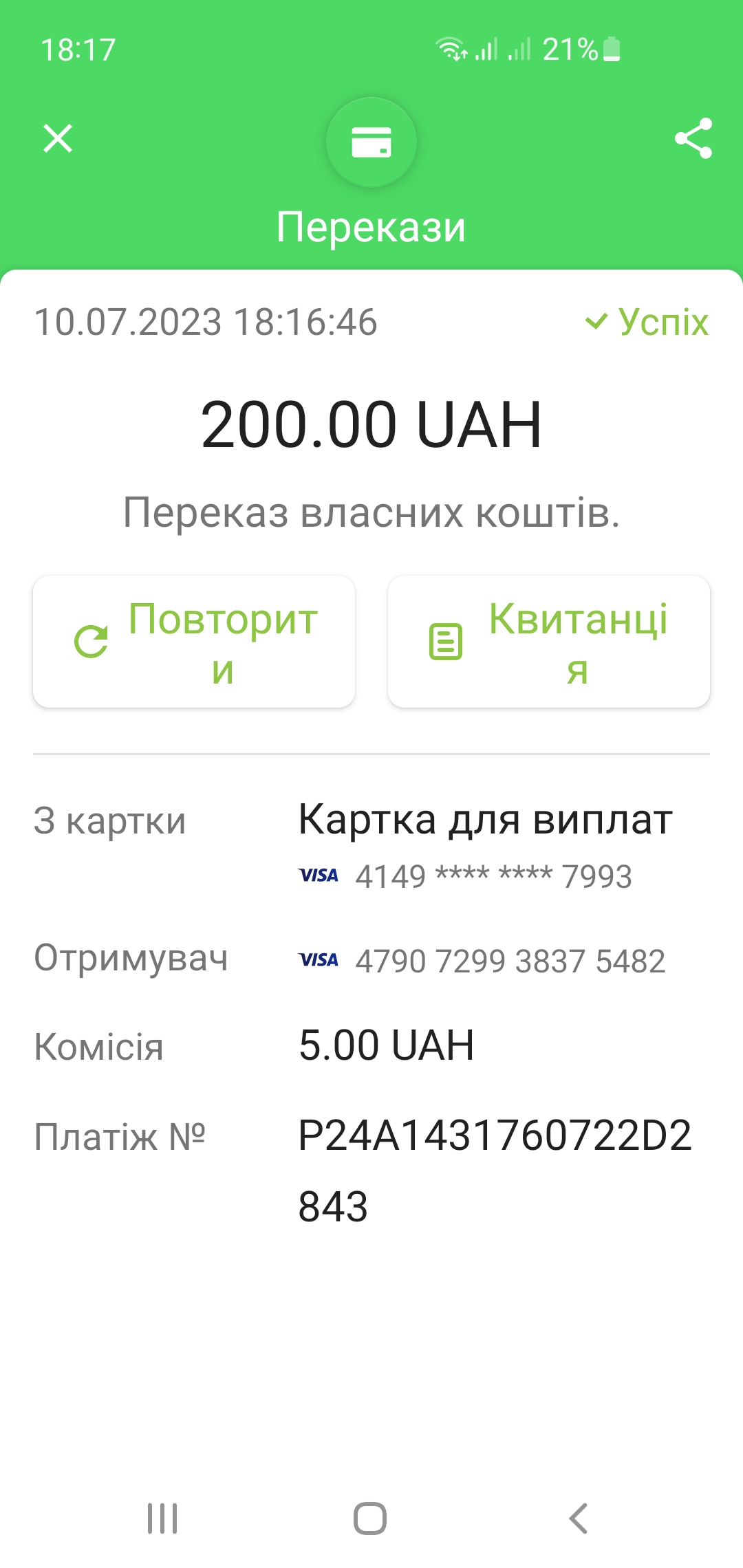Share this transfer receipt
This screenshot has height=1568, width=743.
point(693,138)
